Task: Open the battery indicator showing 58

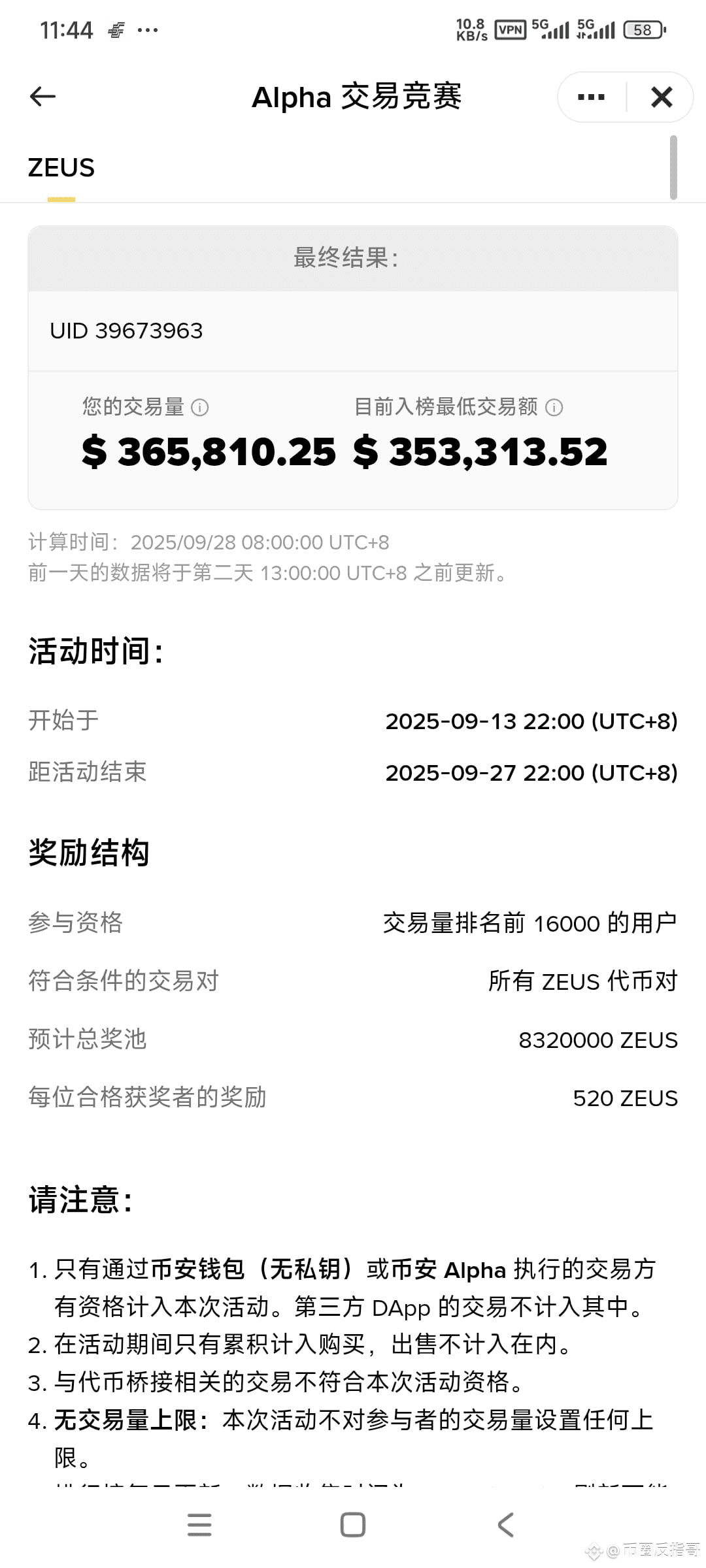Action: pos(641,30)
